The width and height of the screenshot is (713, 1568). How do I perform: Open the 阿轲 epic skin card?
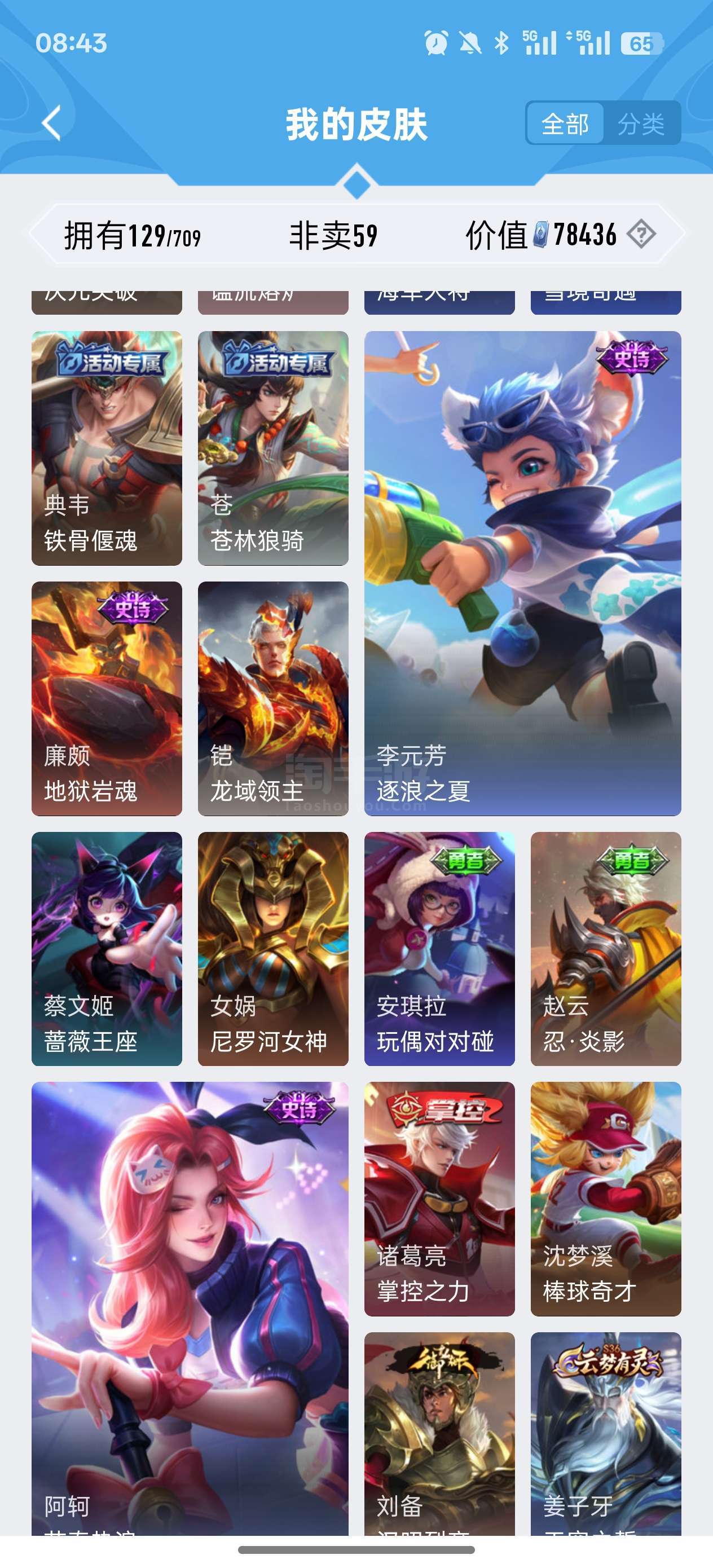coord(190,1309)
